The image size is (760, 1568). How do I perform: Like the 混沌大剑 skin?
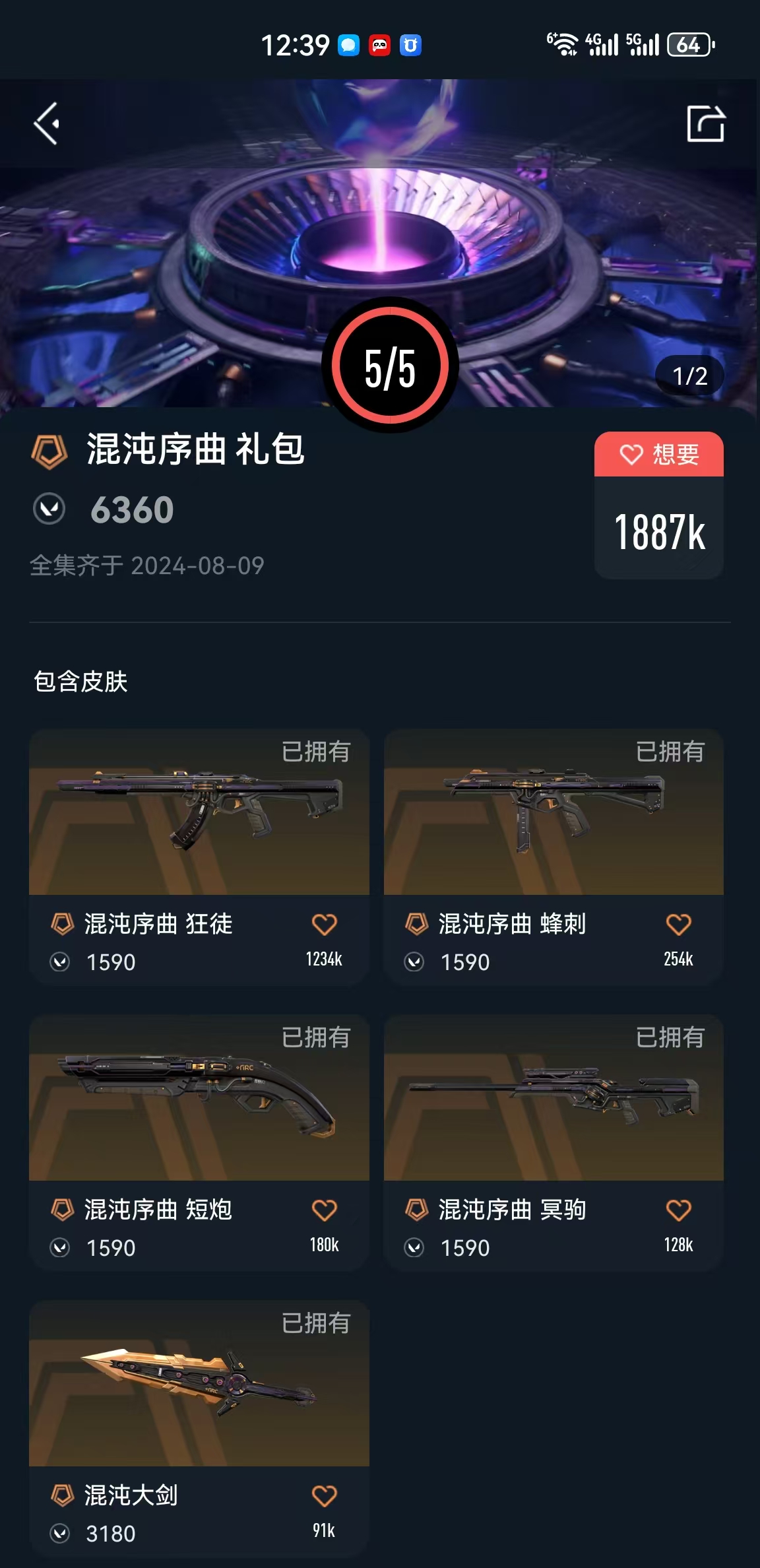click(x=324, y=1496)
